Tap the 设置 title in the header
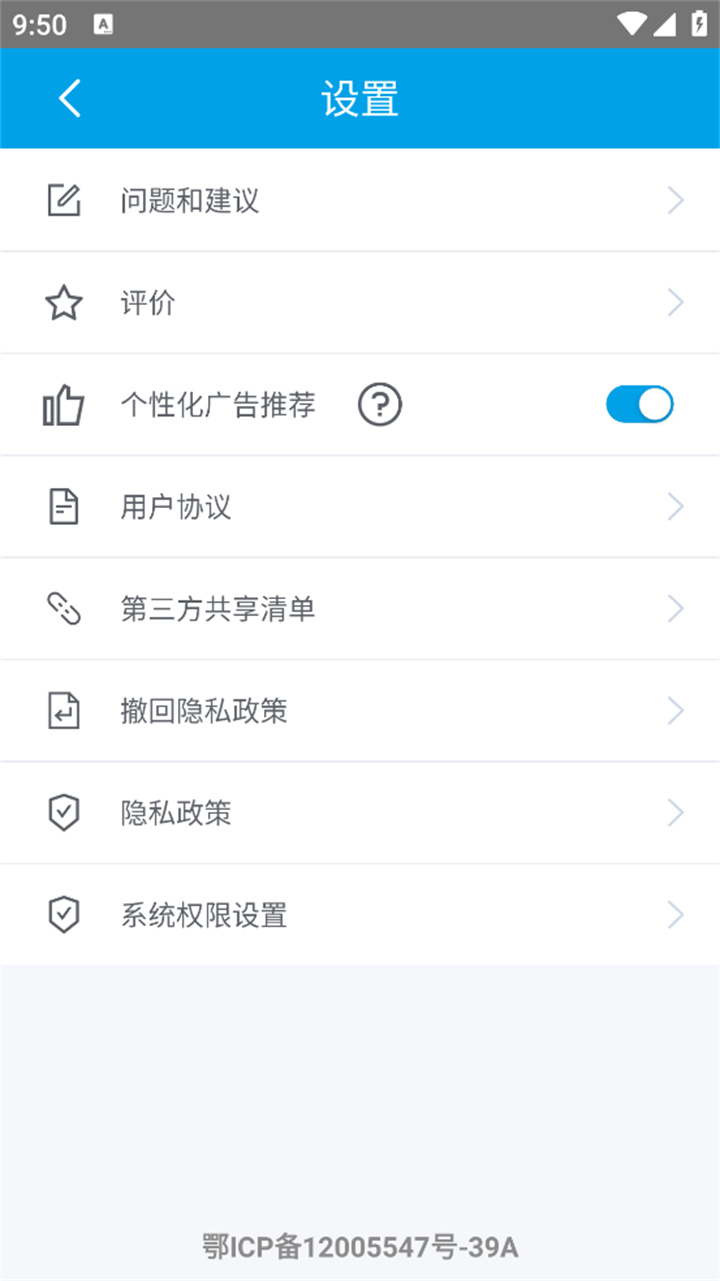This screenshot has height=1281, width=720. pyautogui.click(x=360, y=97)
